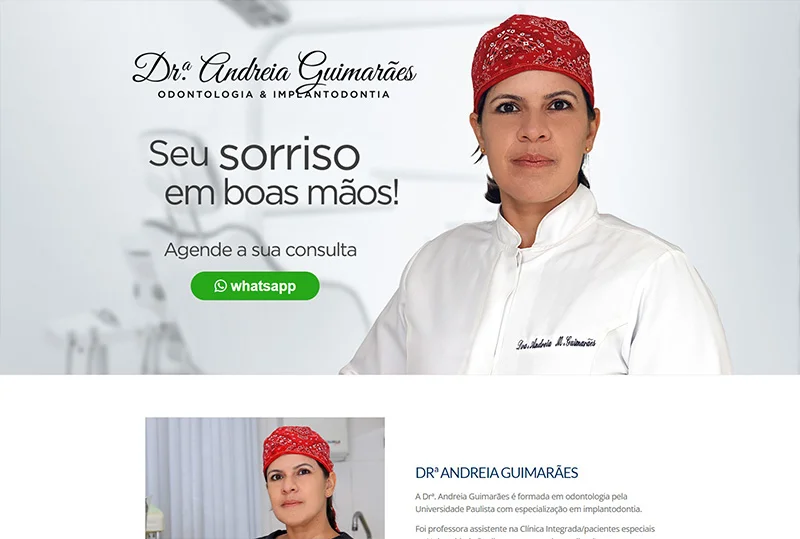Tap the green whatsapp button

255,286
